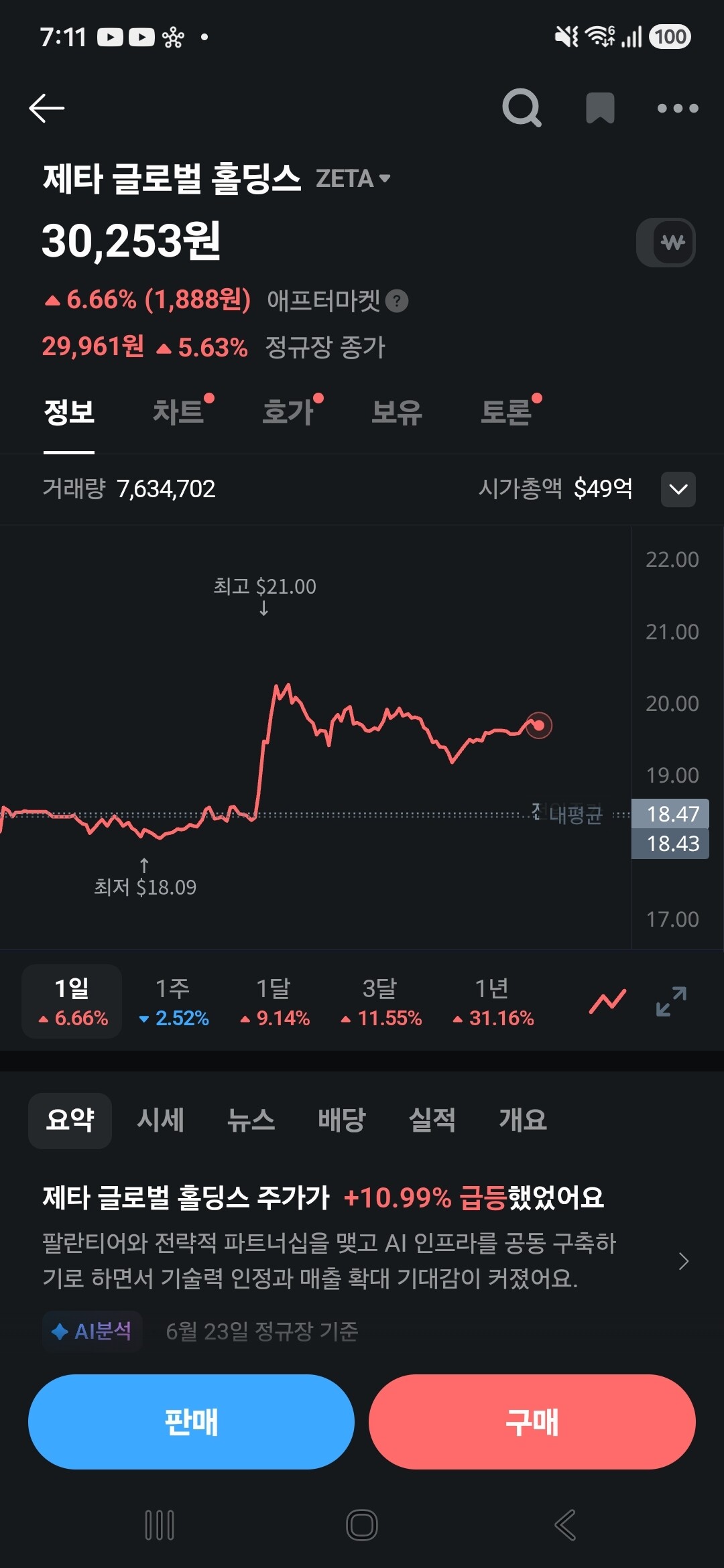Image resolution: width=724 pixels, height=1568 pixels.
Task: Expand chart to full screen
Action: (x=671, y=1002)
